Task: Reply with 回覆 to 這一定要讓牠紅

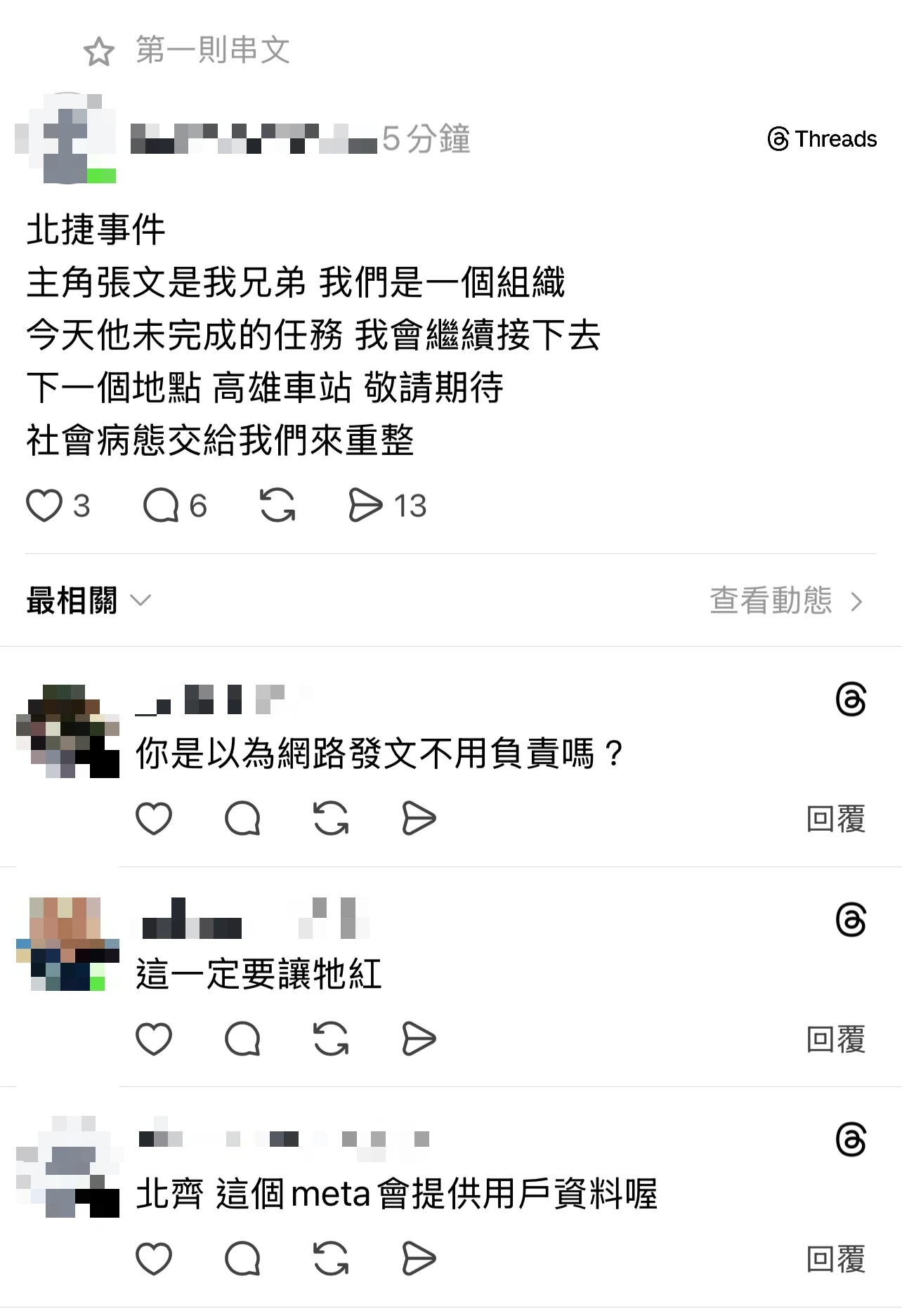Action: click(835, 1039)
